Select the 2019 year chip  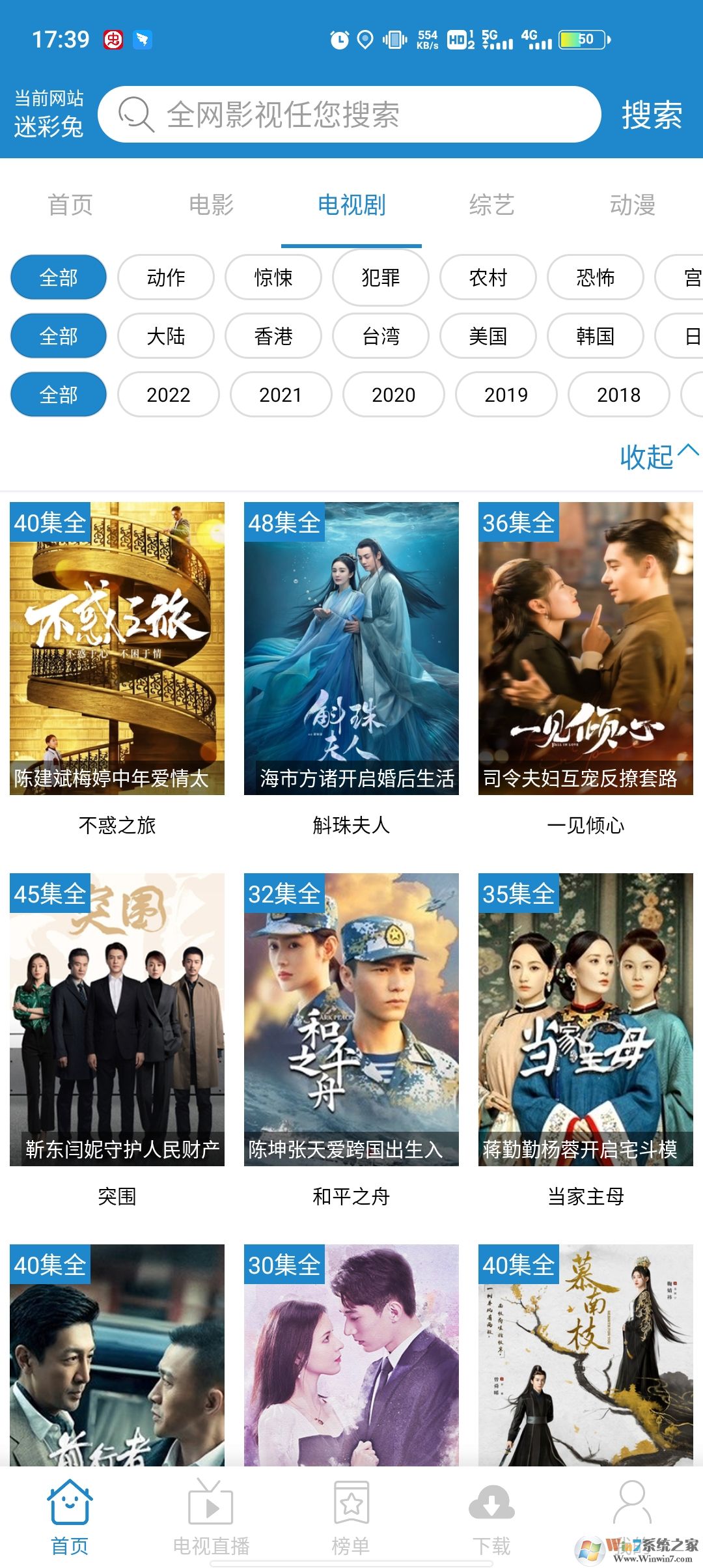[x=506, y=395]
